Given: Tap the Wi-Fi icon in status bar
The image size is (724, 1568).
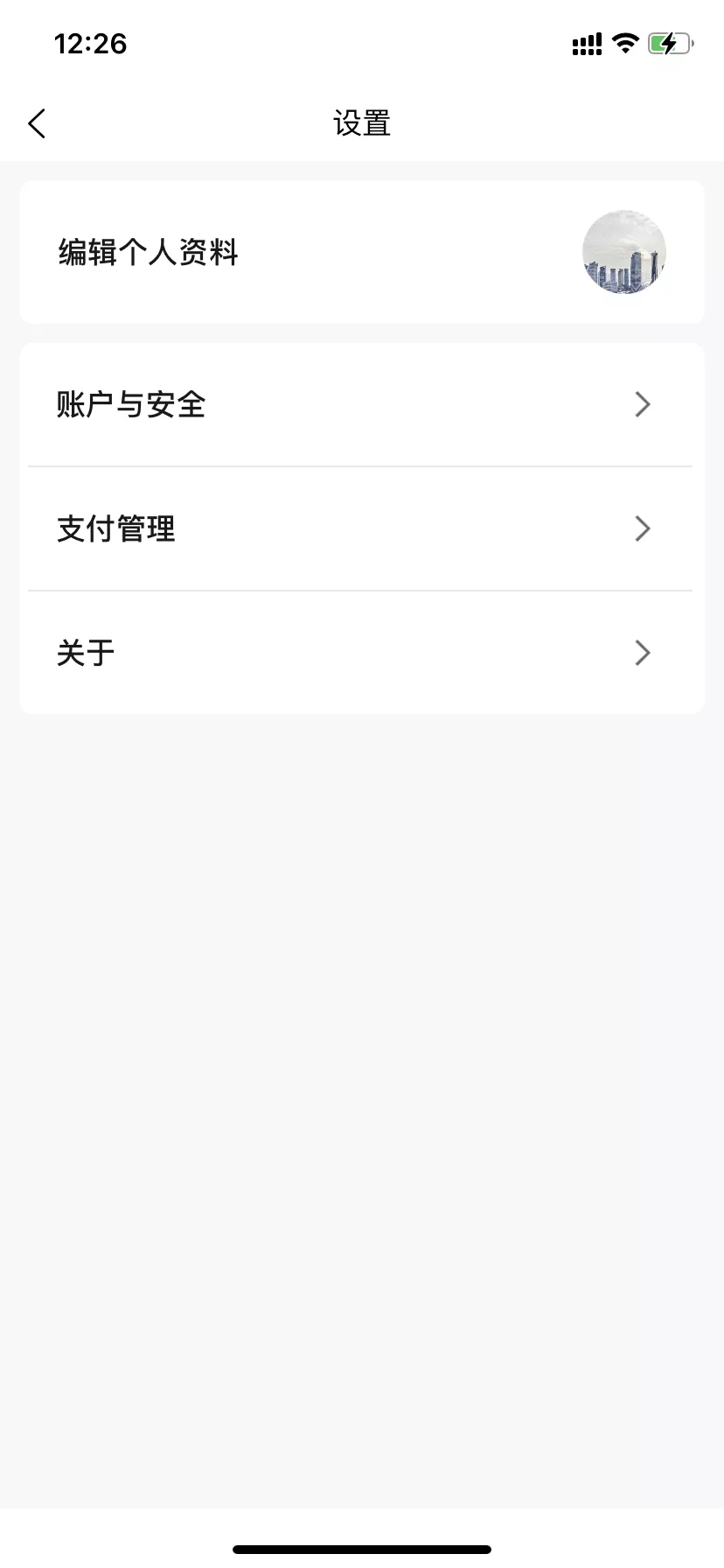Looking at the screenshot, I should coord(624,43).
